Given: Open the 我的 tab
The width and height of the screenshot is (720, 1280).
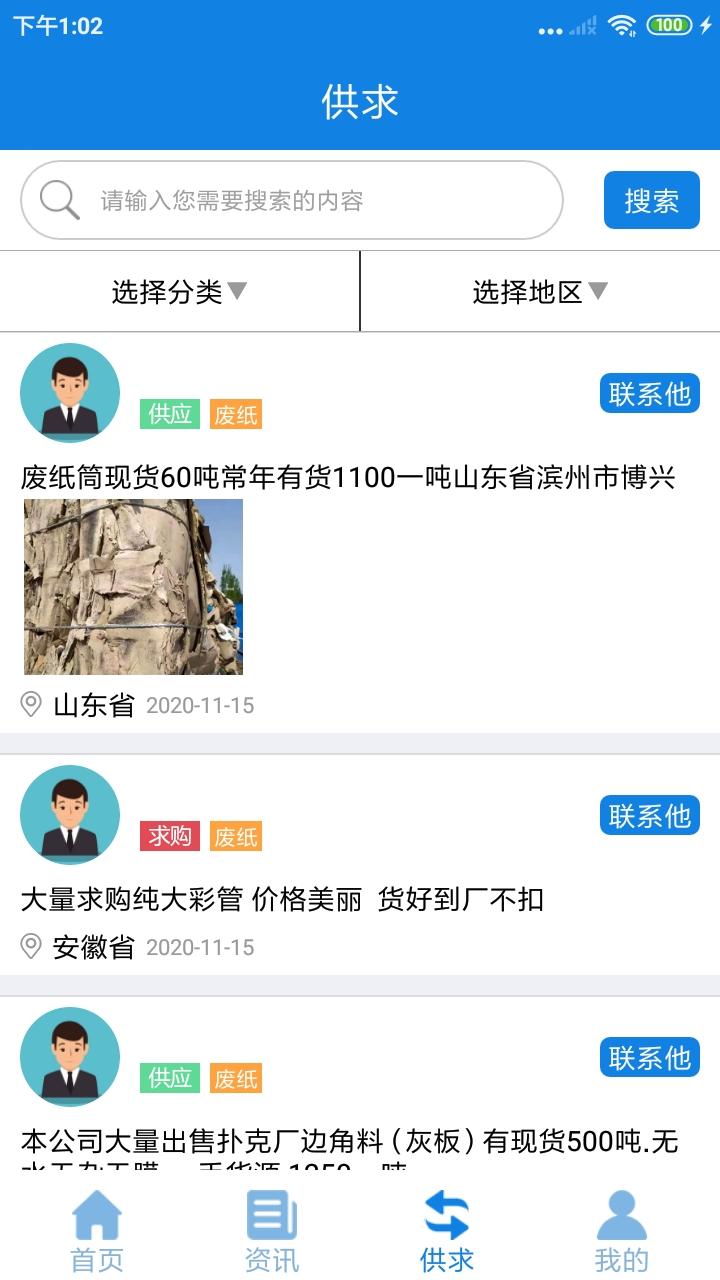Looking at the screenshot, I should tap(621, 1230).
